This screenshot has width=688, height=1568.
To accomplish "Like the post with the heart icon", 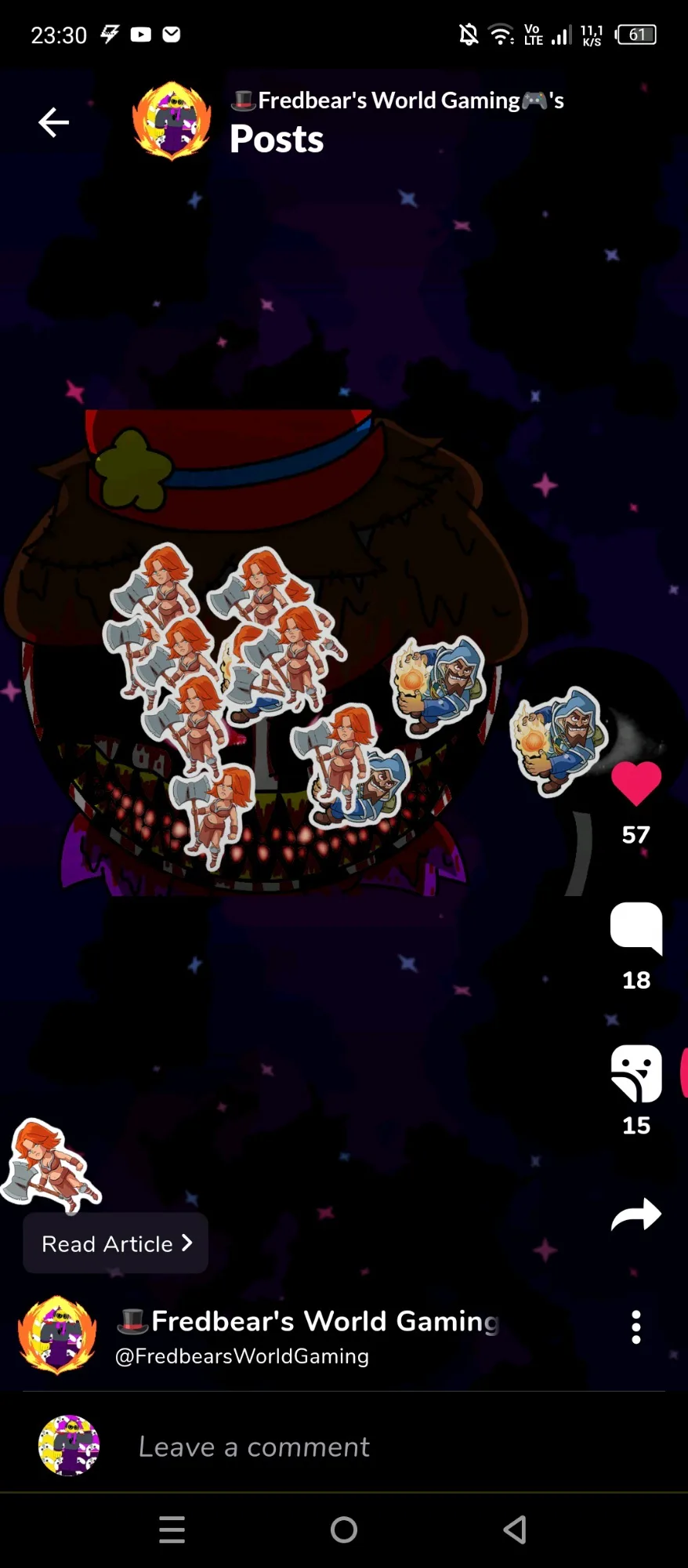I will pyautogui.click(x=635, y=783).
